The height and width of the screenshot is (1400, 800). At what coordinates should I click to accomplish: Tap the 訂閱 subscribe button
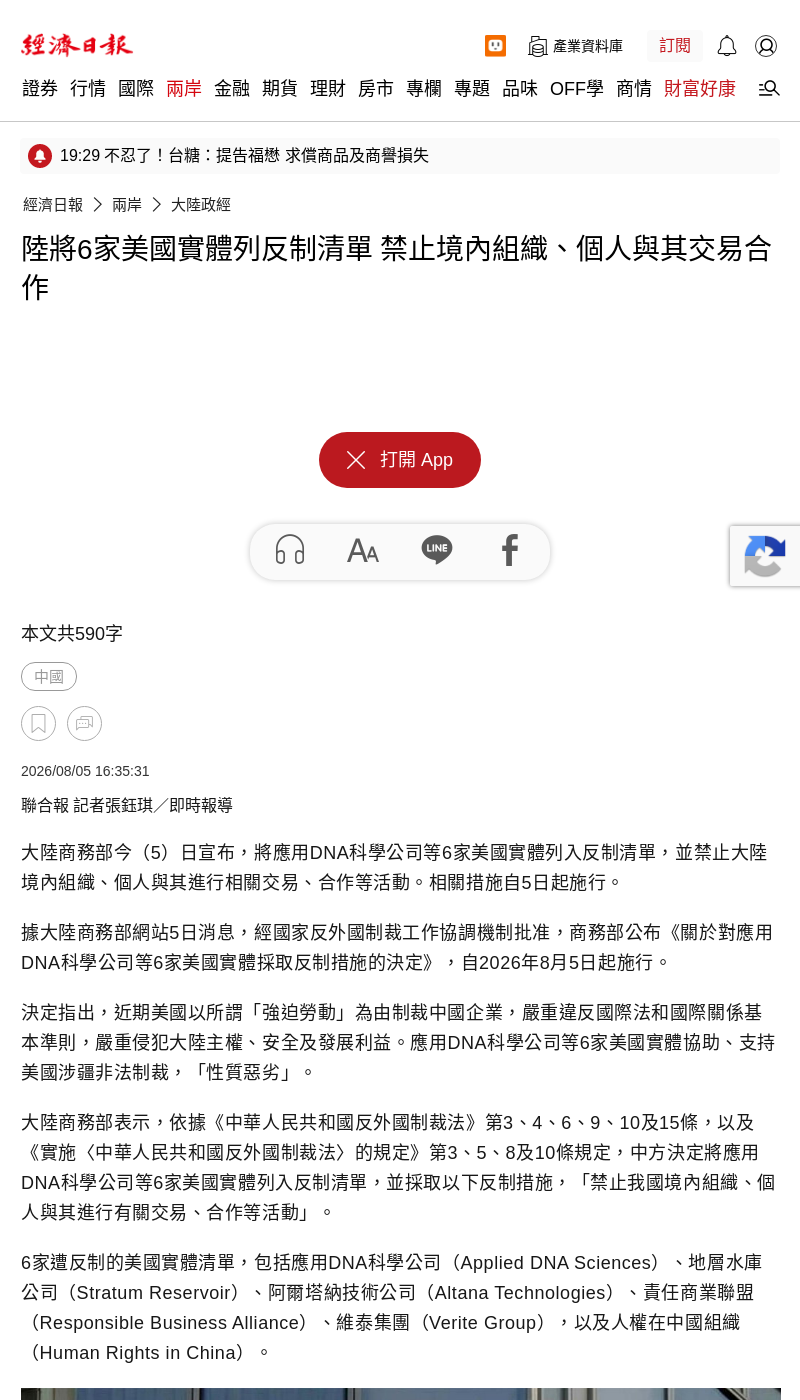[675, 46]
